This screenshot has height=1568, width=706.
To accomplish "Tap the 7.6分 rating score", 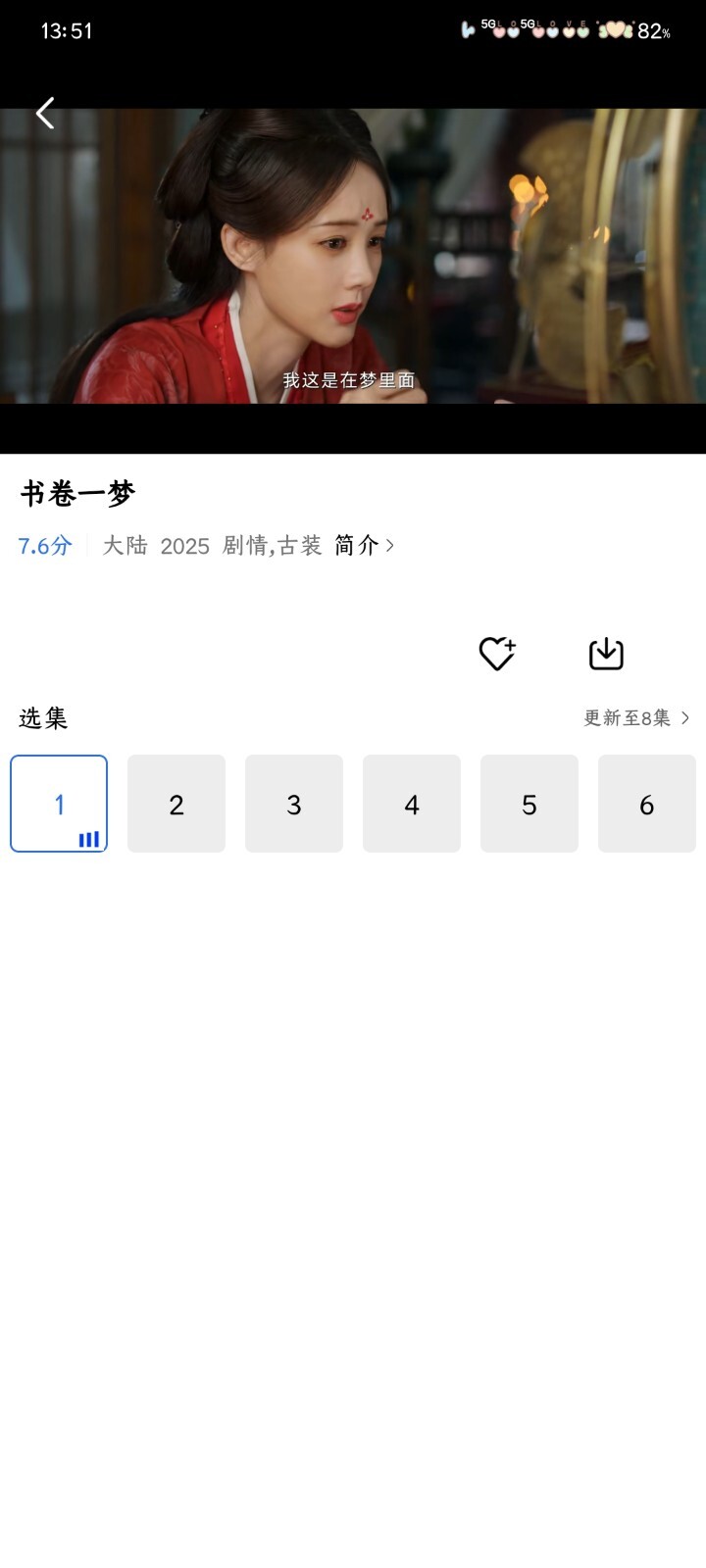I will coord(44,545).
